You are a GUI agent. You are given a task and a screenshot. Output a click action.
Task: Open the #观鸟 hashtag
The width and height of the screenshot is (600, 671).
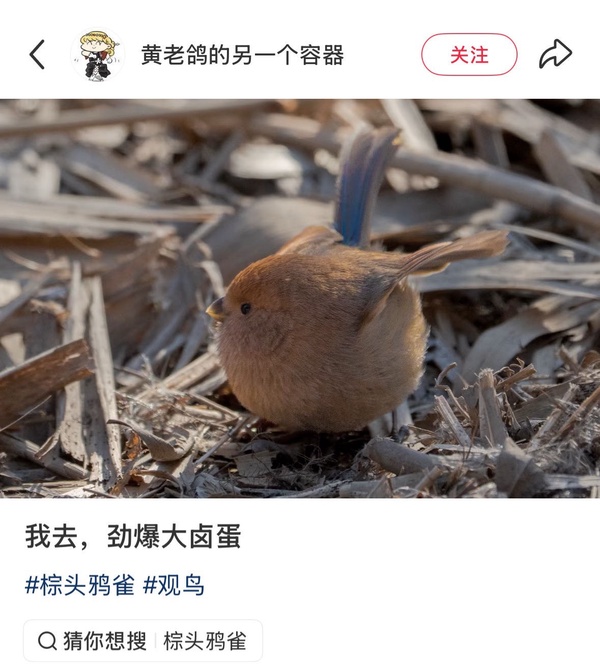(174, 585)
